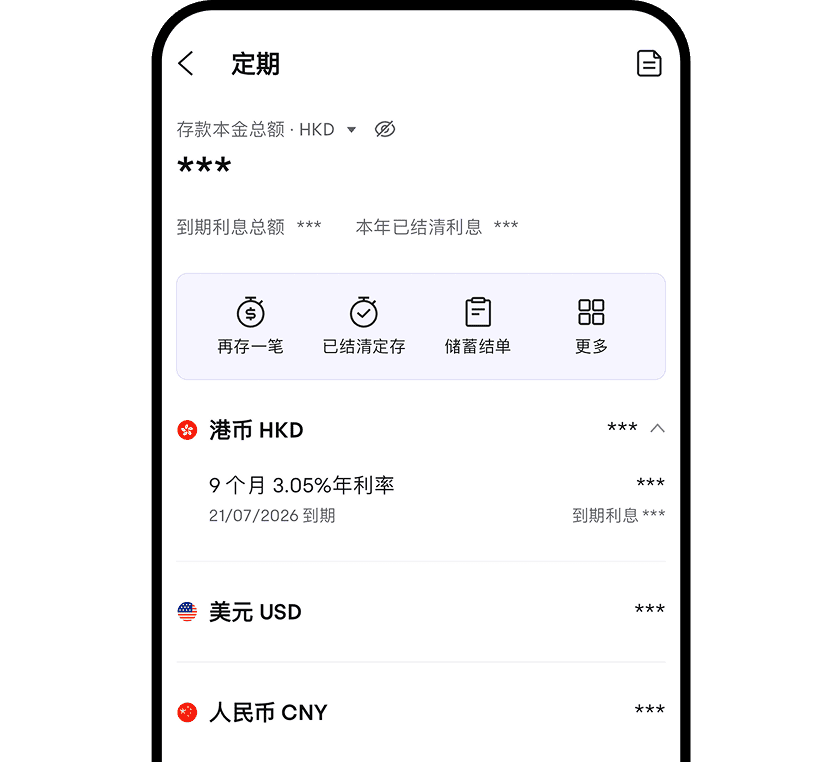The height and width of the screenshot is (763, 840).
Task: Open the document icon in the header
Action: (649, 64)
